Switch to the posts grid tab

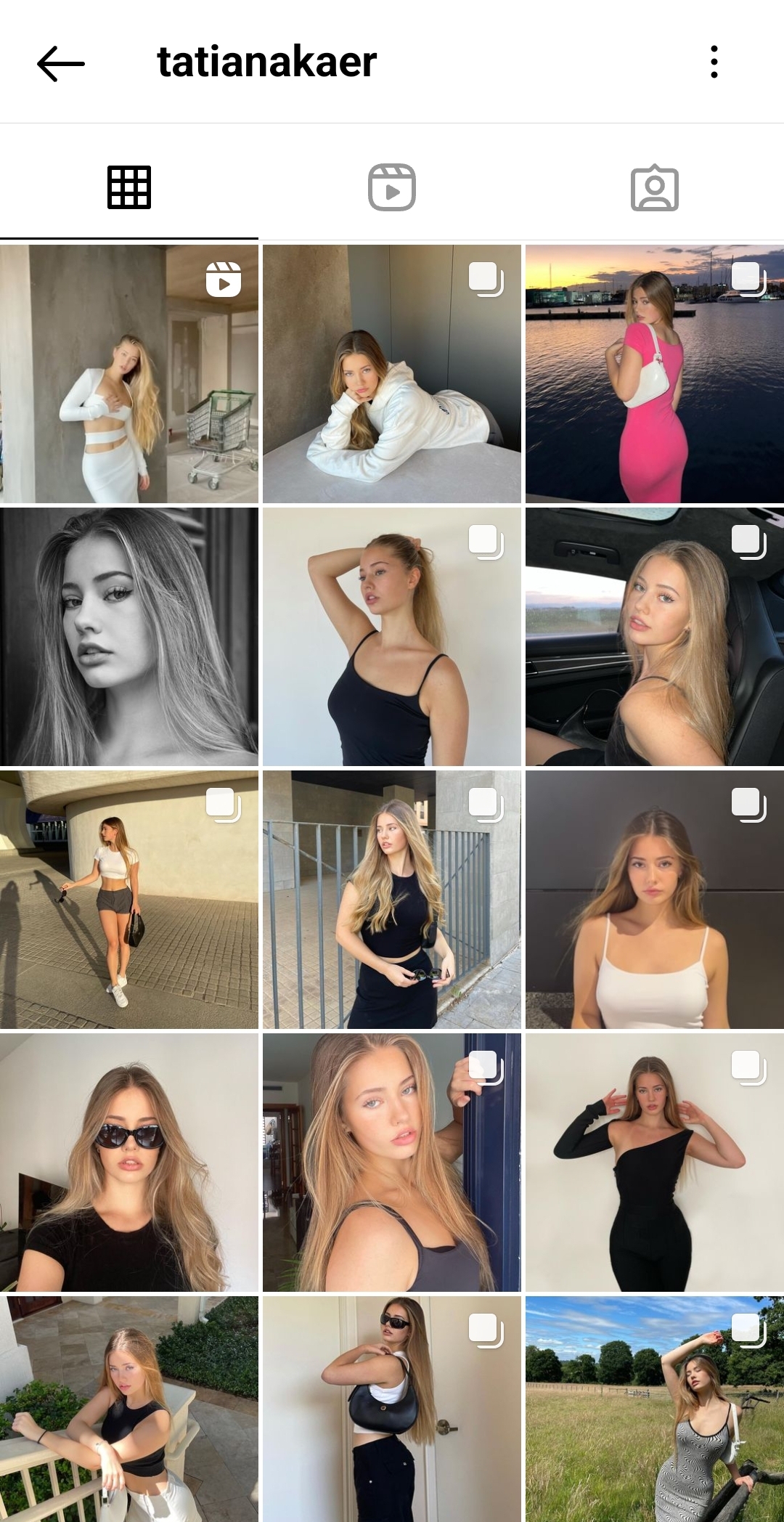coord(129,187)
